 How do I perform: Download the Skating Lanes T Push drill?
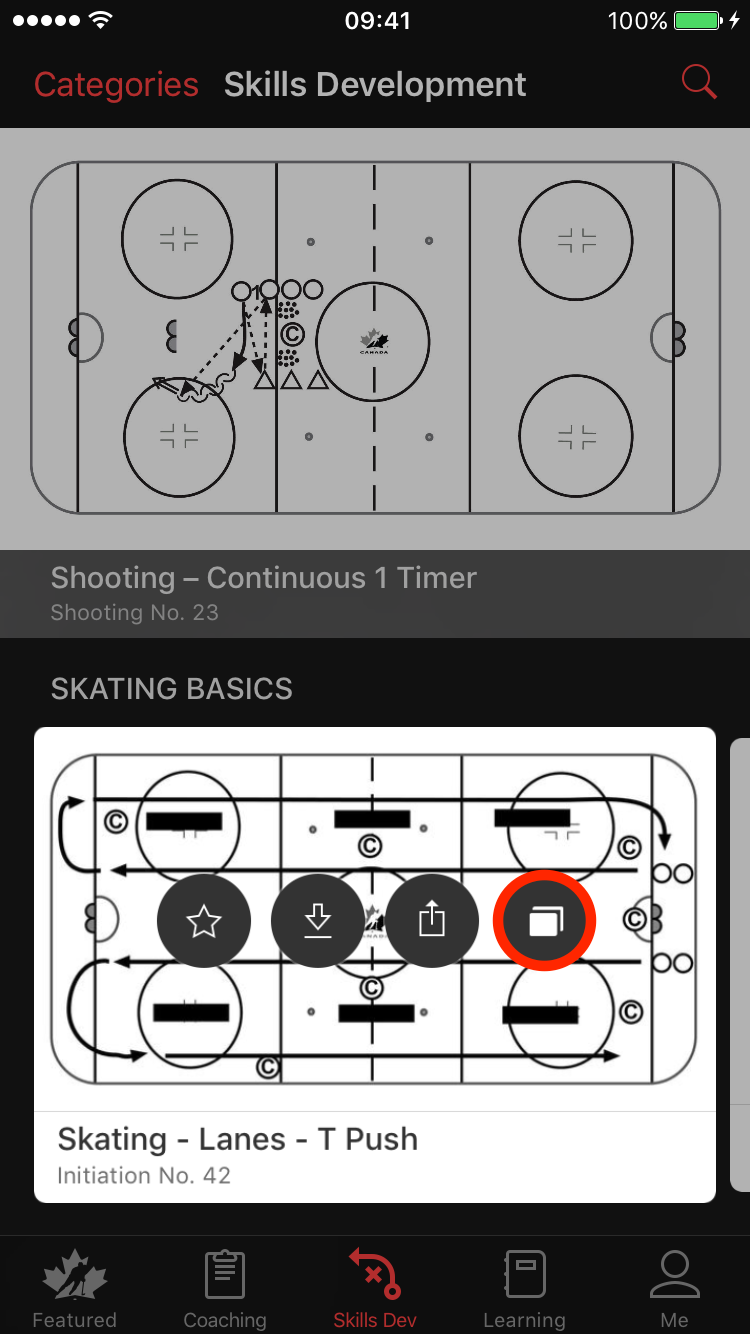pos(318,921)
